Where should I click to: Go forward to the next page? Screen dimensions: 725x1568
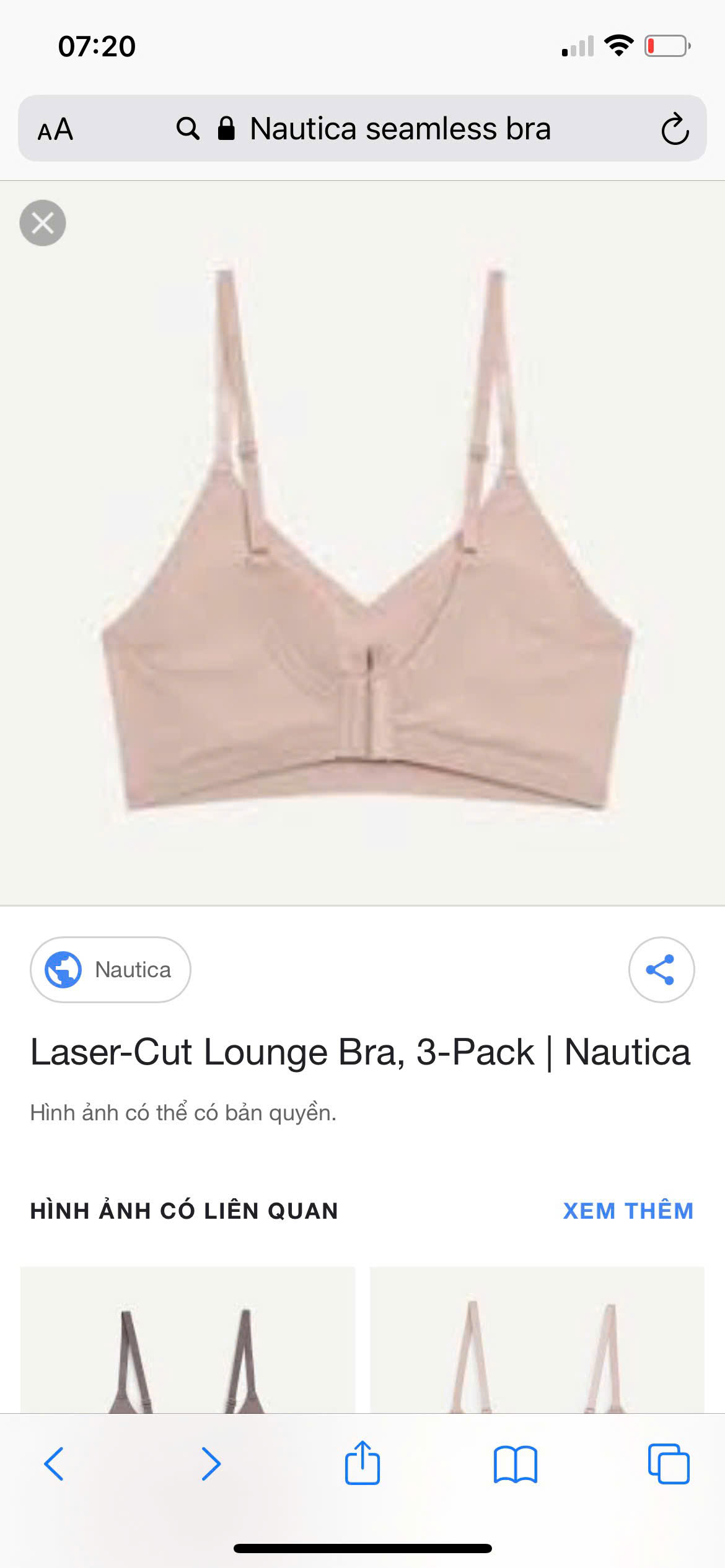coord(211,1464)
